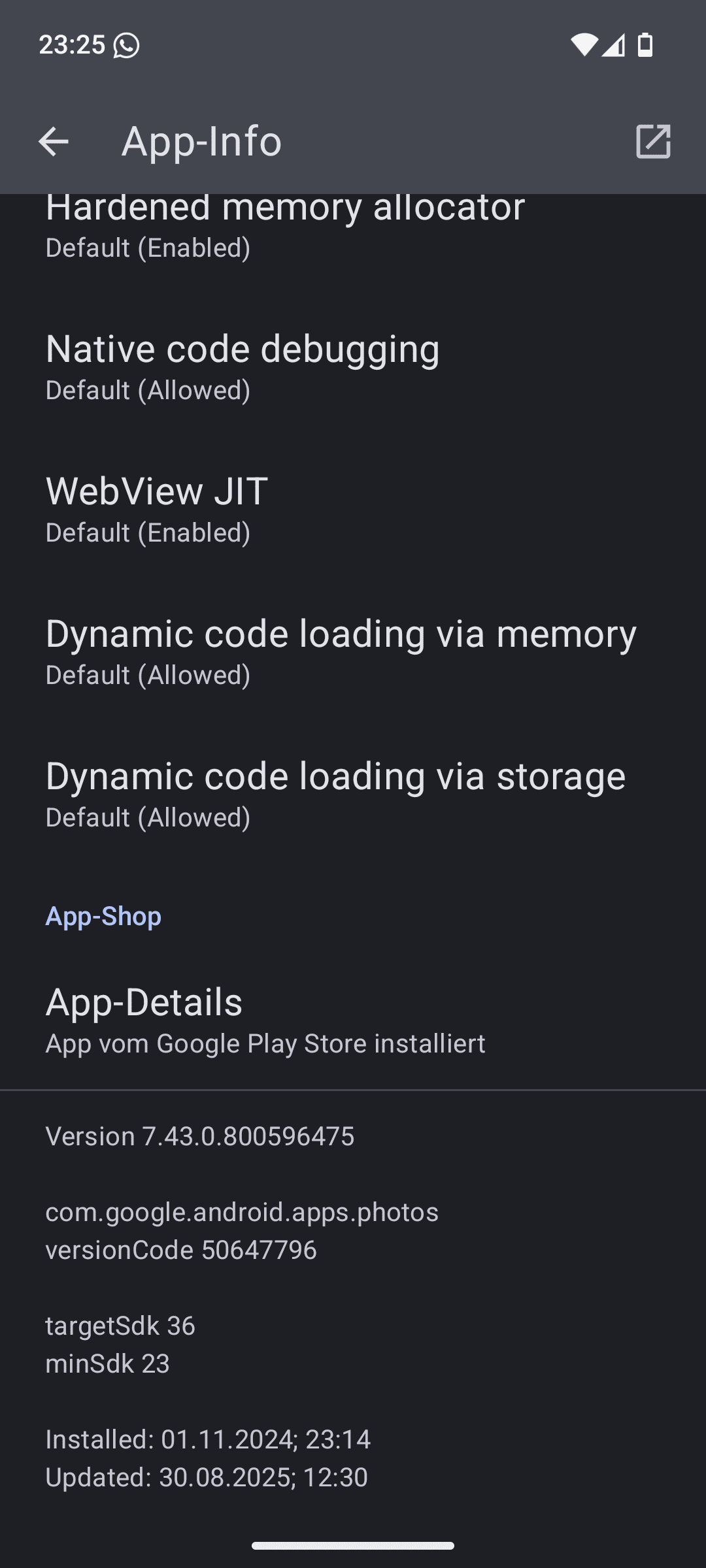View App-Details in the Play Store
This screenshot has height=1568, width=706.
click(x=265, y=1020)
